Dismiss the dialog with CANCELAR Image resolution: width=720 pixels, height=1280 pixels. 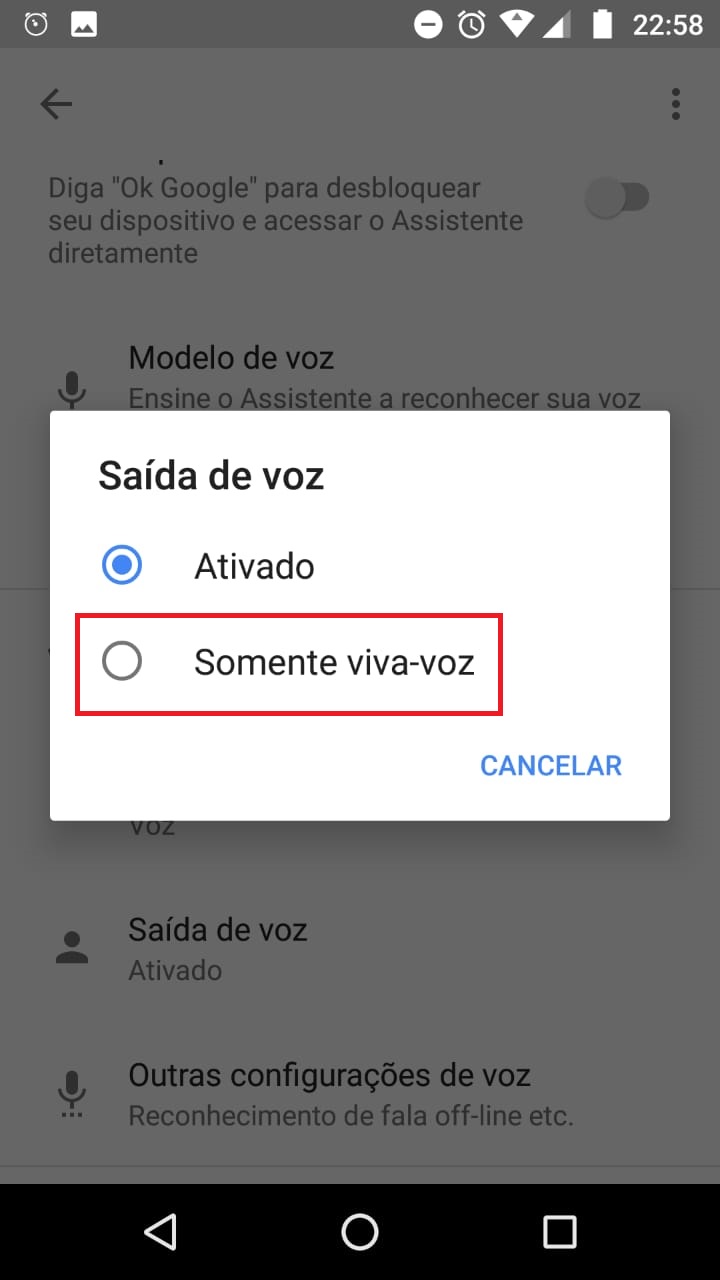click(551, 765)
